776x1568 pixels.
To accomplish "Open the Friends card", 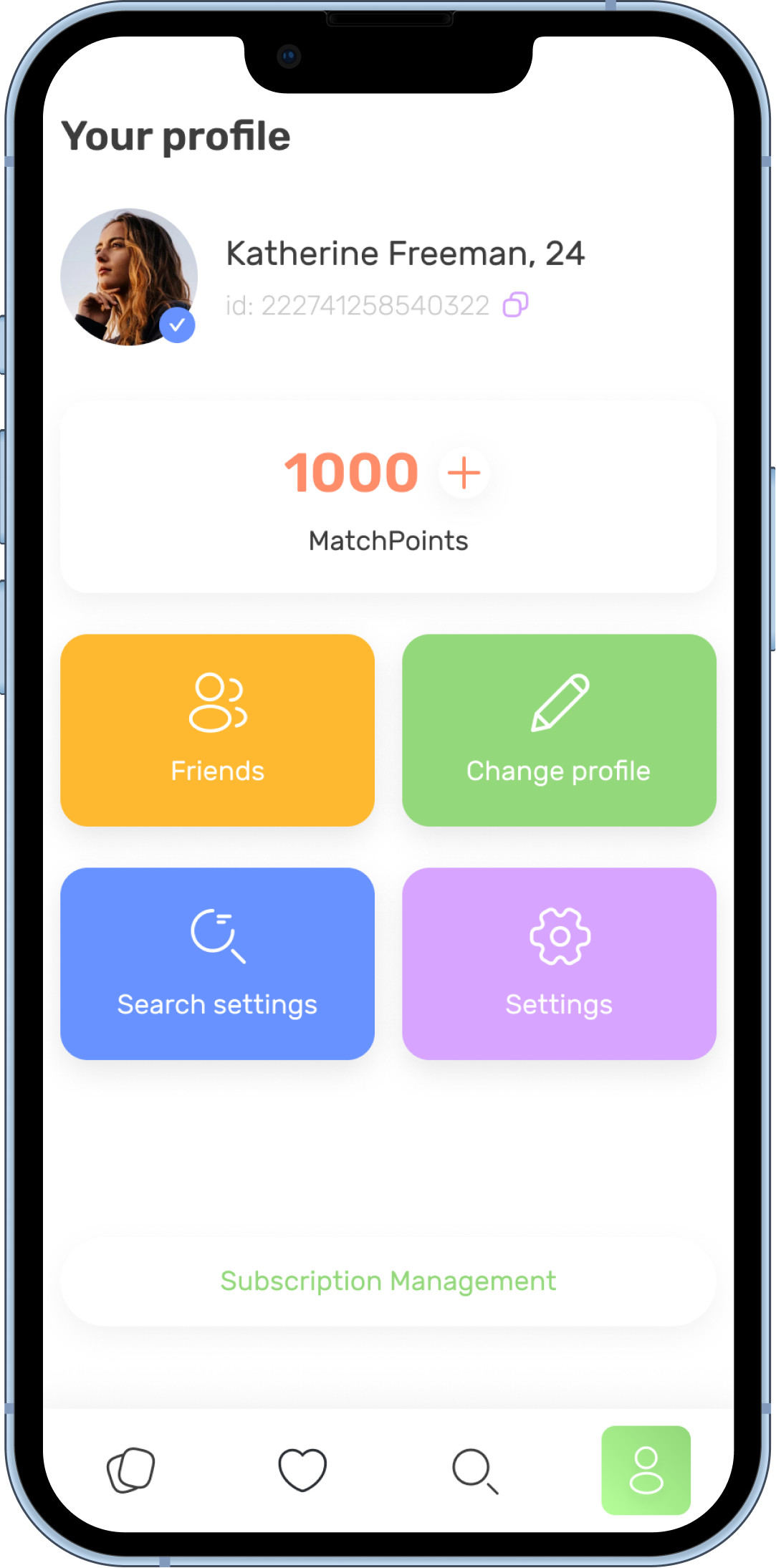I will coord(217,730).
